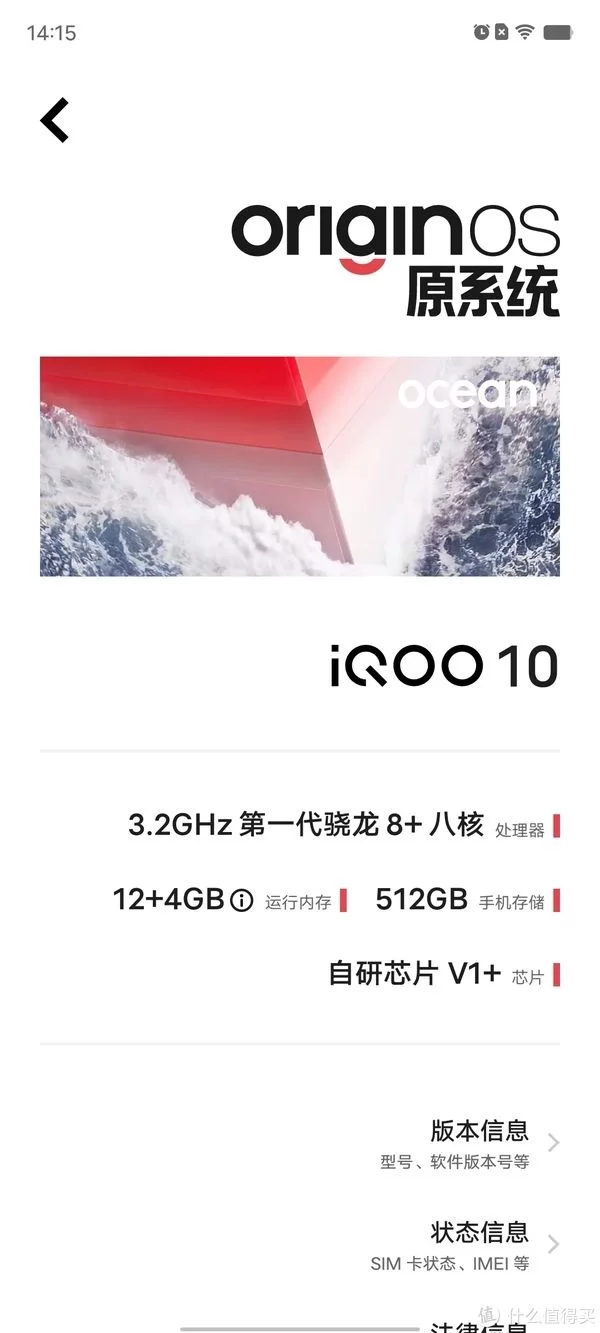Go back with the arrow icon

(54, 120)
